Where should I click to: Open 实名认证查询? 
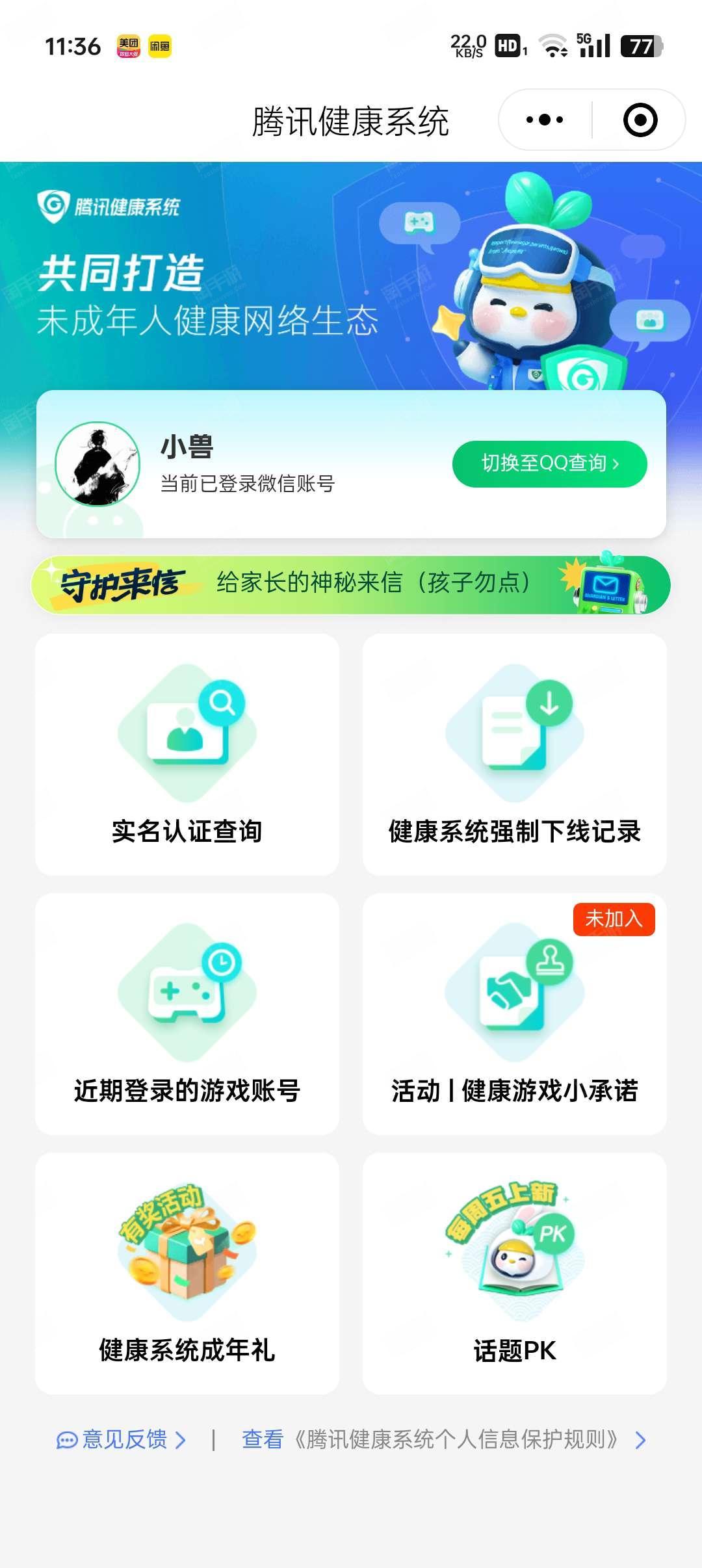coord(187,754)
